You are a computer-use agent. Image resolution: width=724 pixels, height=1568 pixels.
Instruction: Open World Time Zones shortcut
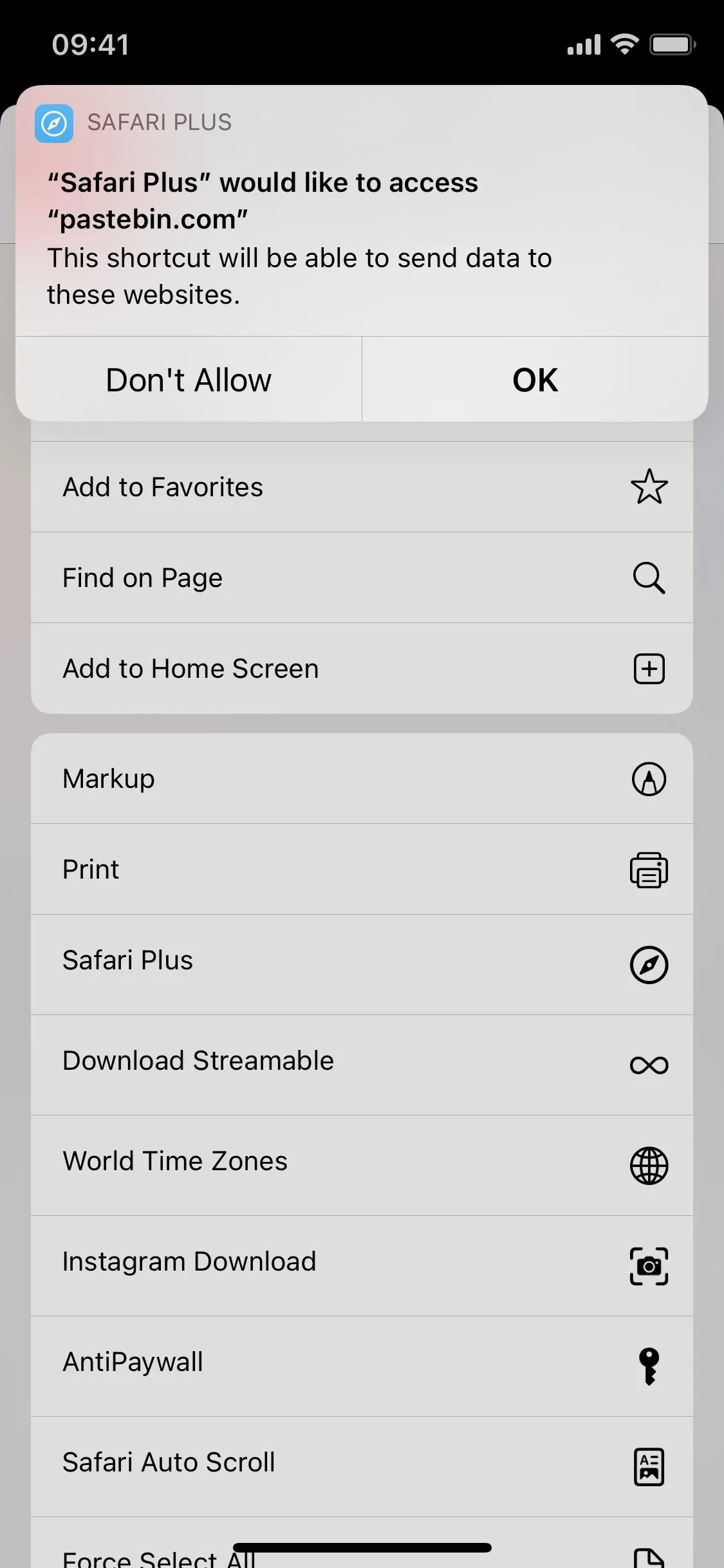[x=362, y=1166]
